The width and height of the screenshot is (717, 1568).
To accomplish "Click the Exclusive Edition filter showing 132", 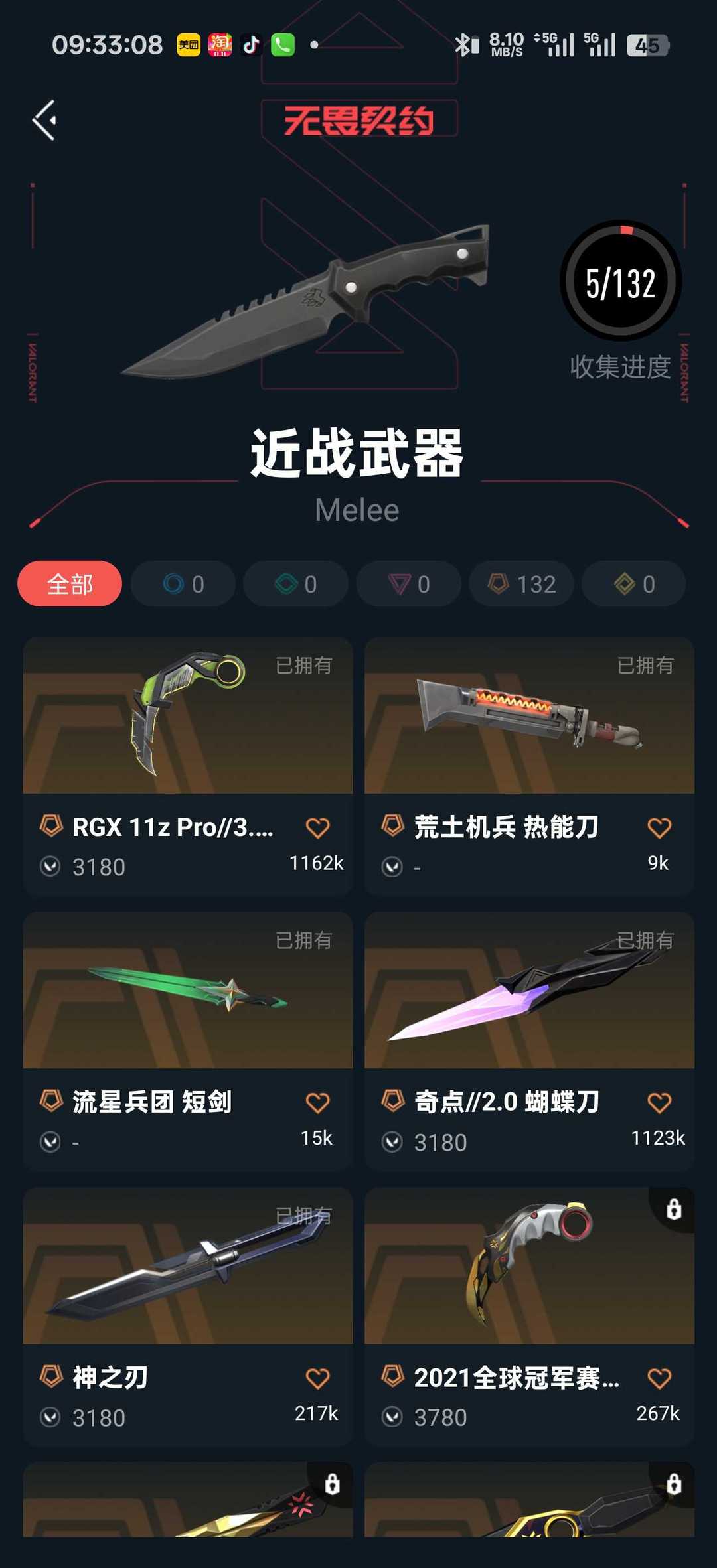I will pyautogui.click(x=521, y=584).
